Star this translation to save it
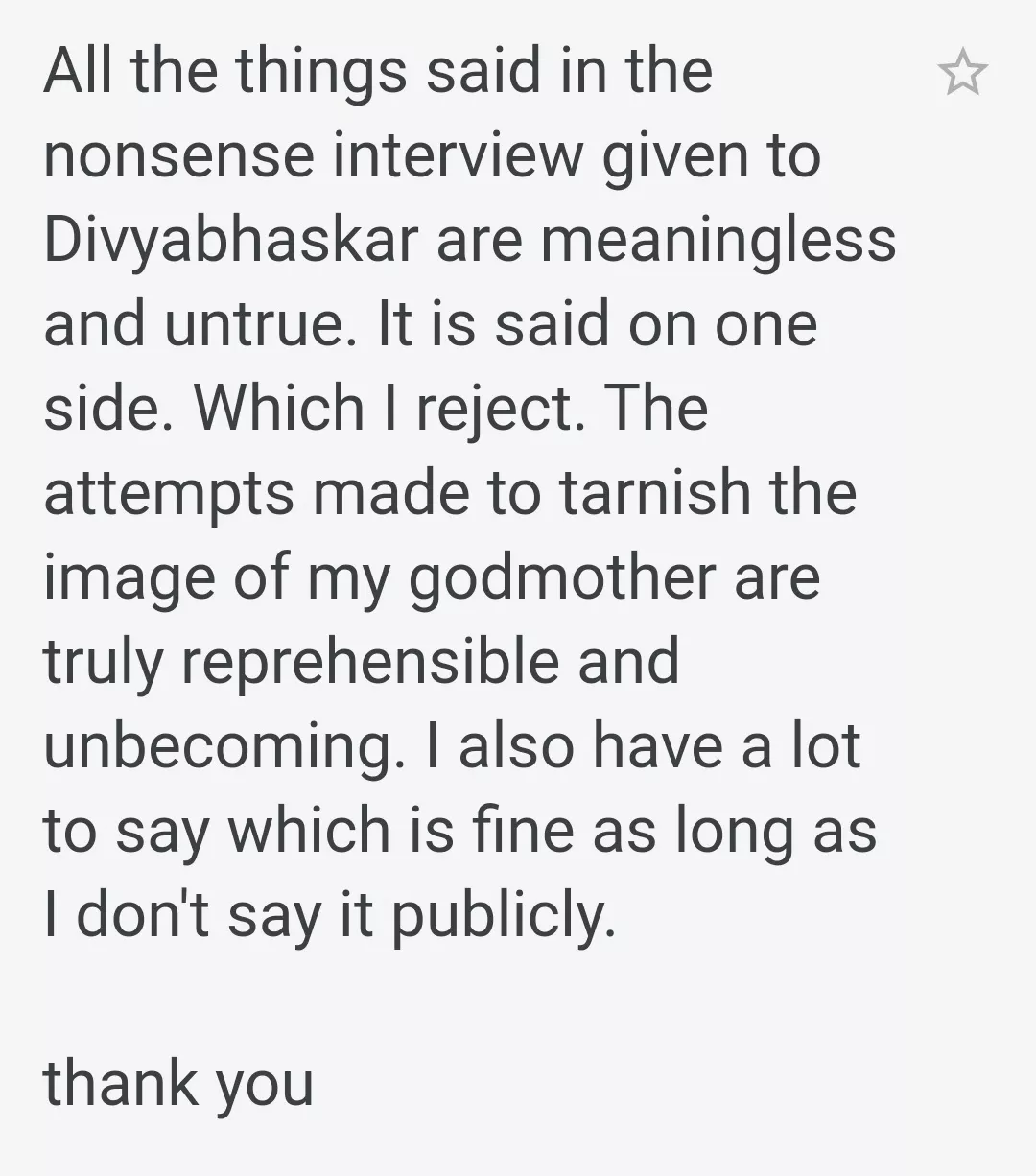Image resolution: width=1036 pixels, height=1176 pixels. click(x=962, y=74)
